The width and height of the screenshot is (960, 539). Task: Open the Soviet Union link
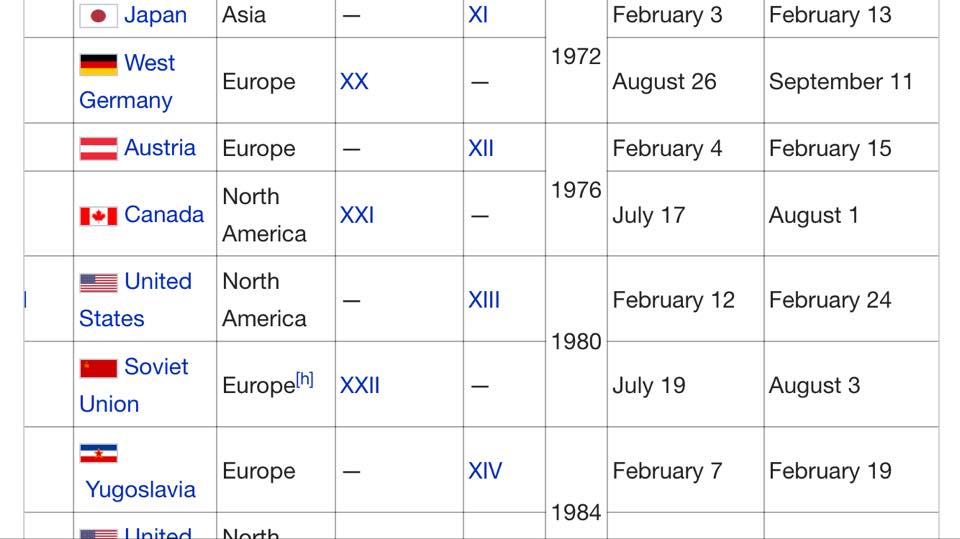156,367
